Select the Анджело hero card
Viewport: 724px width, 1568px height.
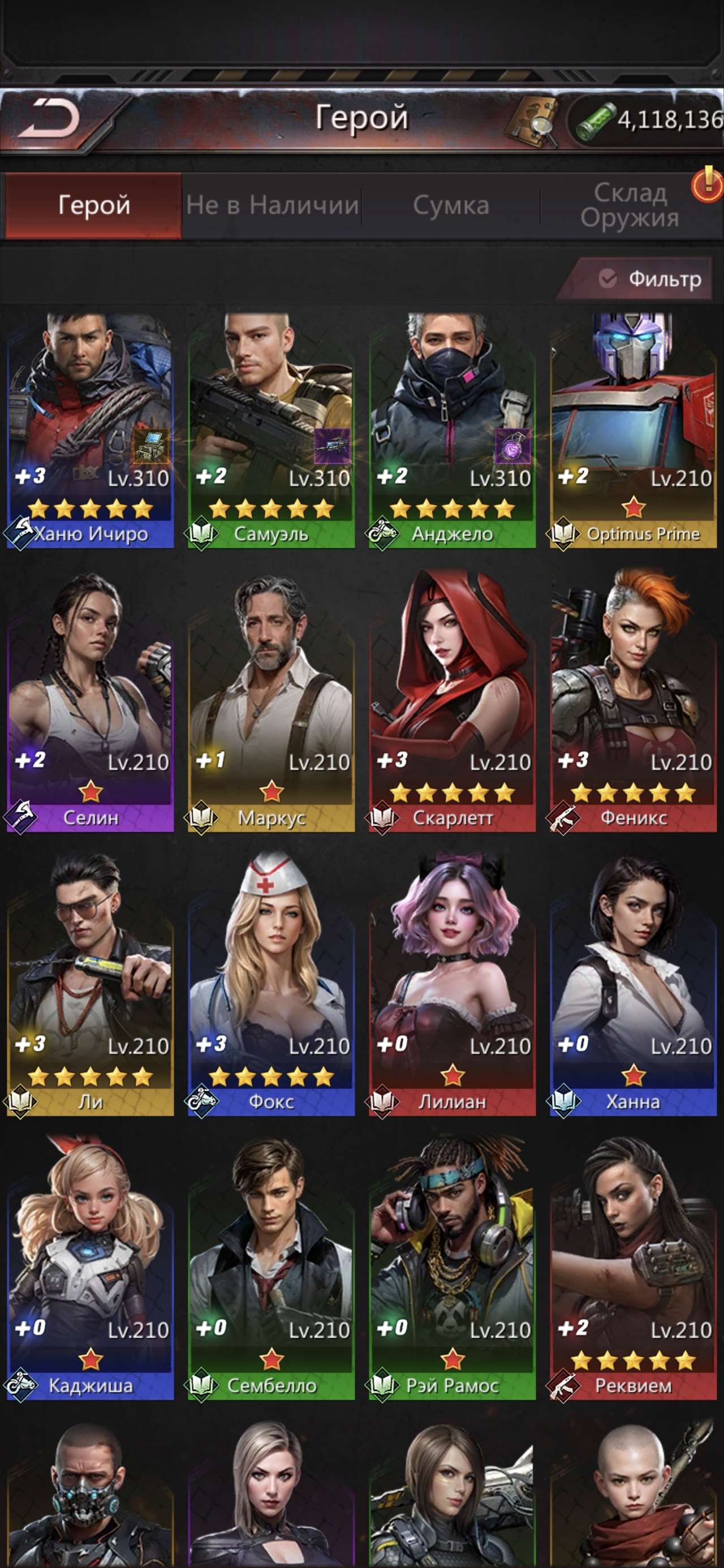click(x=453, y=430)
